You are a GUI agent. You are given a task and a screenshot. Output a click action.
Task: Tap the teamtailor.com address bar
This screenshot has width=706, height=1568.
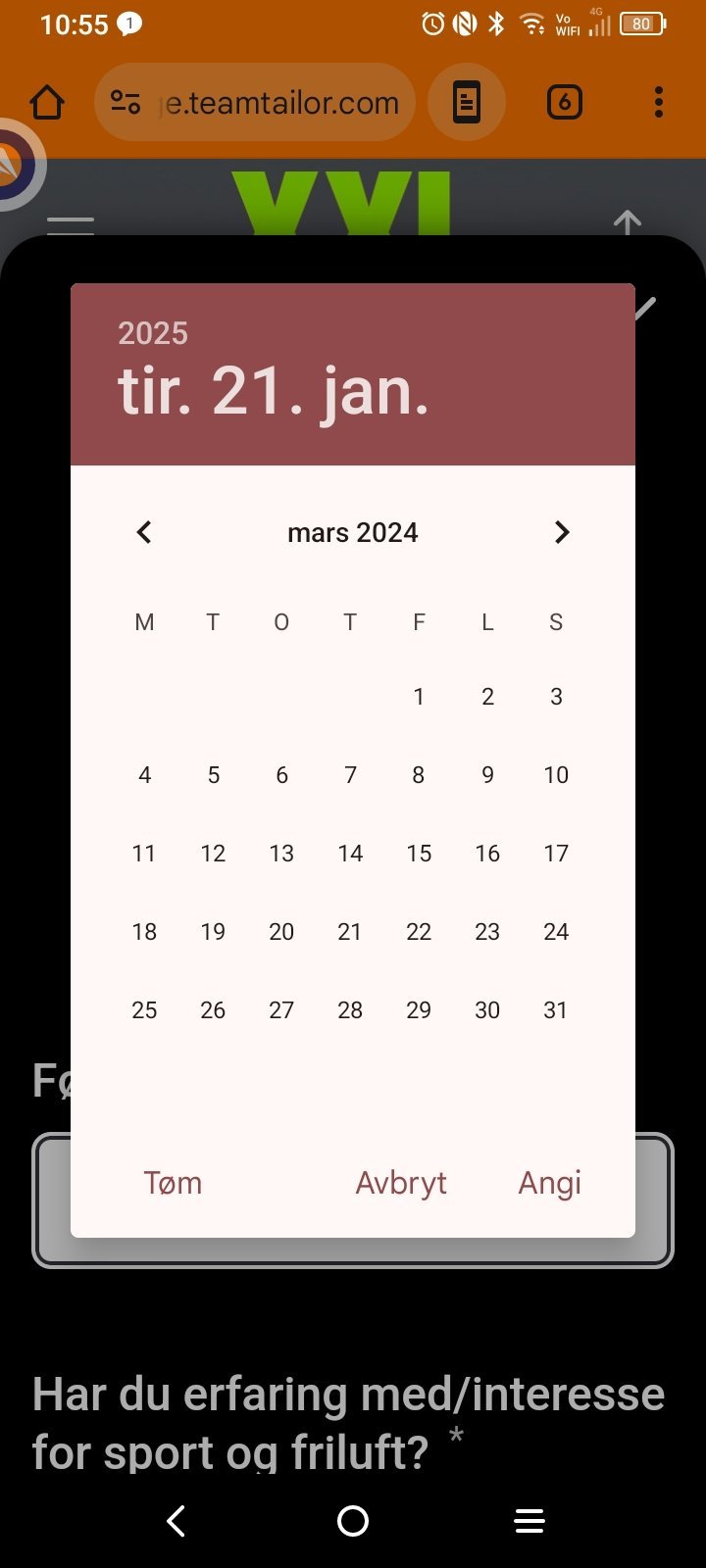255,102
